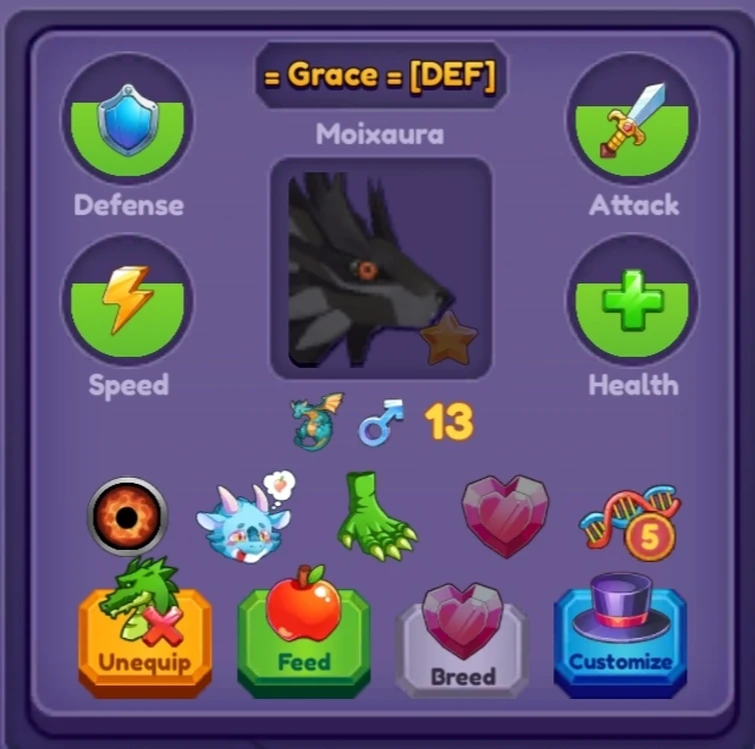Screen dimensions: 755x749
Task: Tap the pink heart gem icon
Action: 505,516
